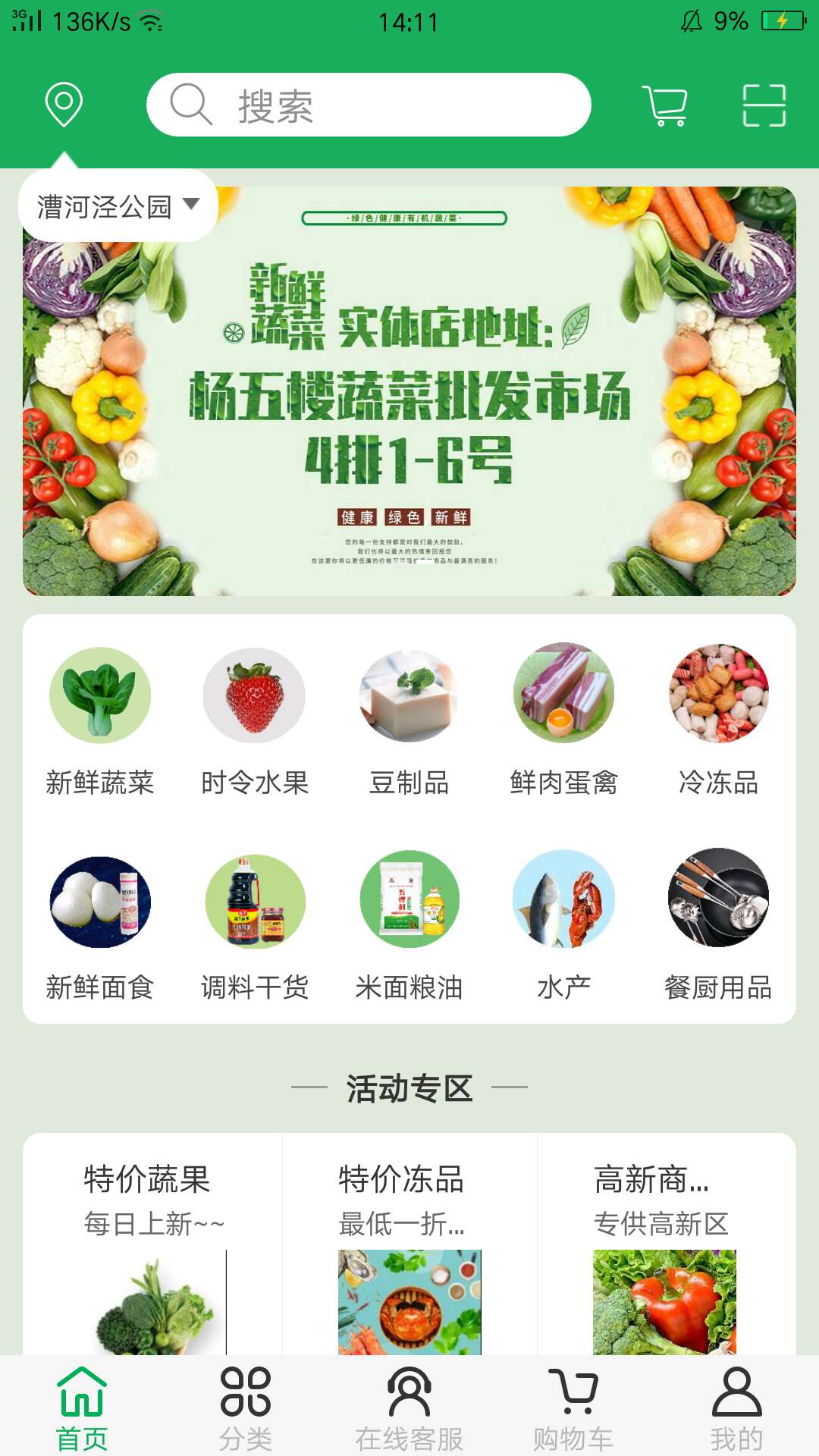Image resolution: width=819 pixels, height=1456 pixels.
Task: Open the scan code icon
Action: coord(764,105)
